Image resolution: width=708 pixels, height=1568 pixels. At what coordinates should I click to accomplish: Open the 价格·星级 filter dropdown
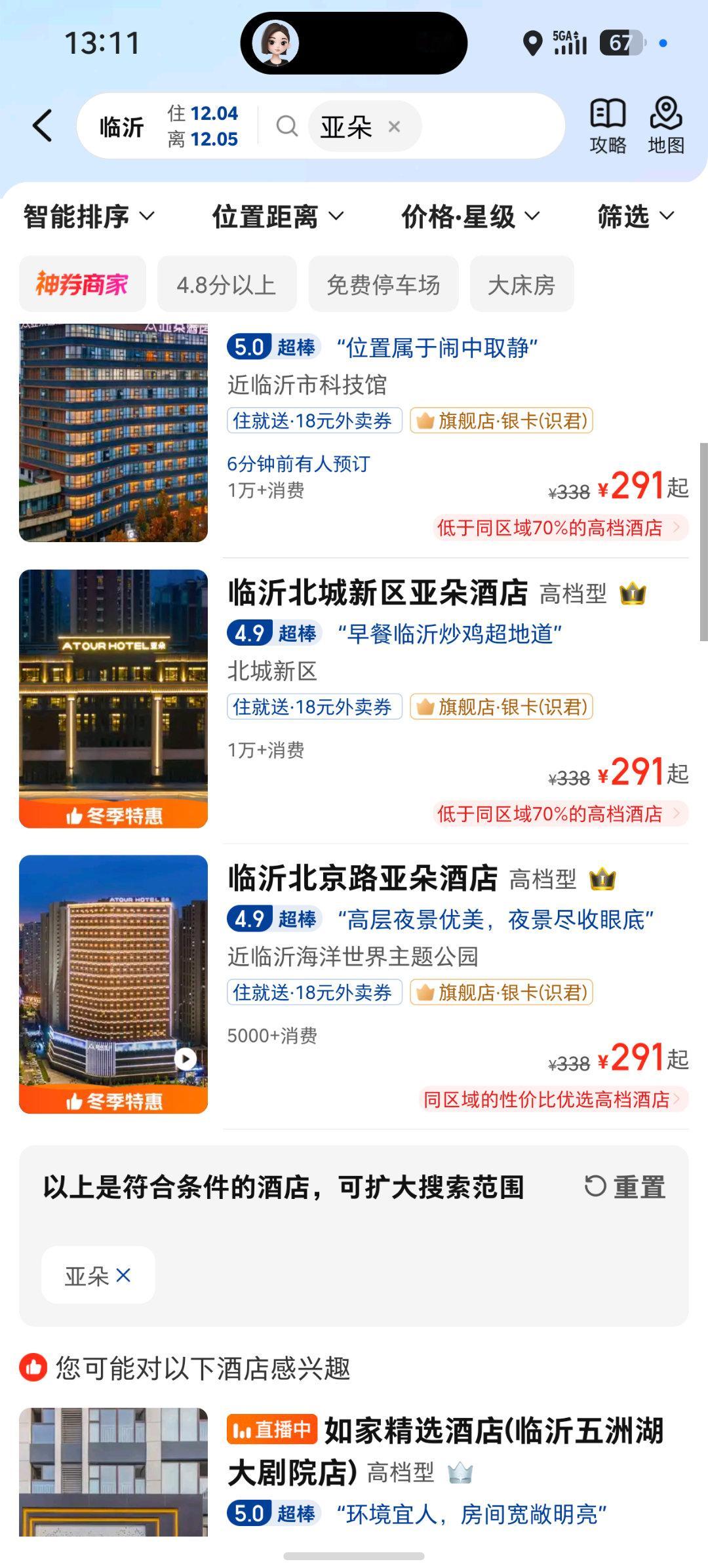[470, 216]
